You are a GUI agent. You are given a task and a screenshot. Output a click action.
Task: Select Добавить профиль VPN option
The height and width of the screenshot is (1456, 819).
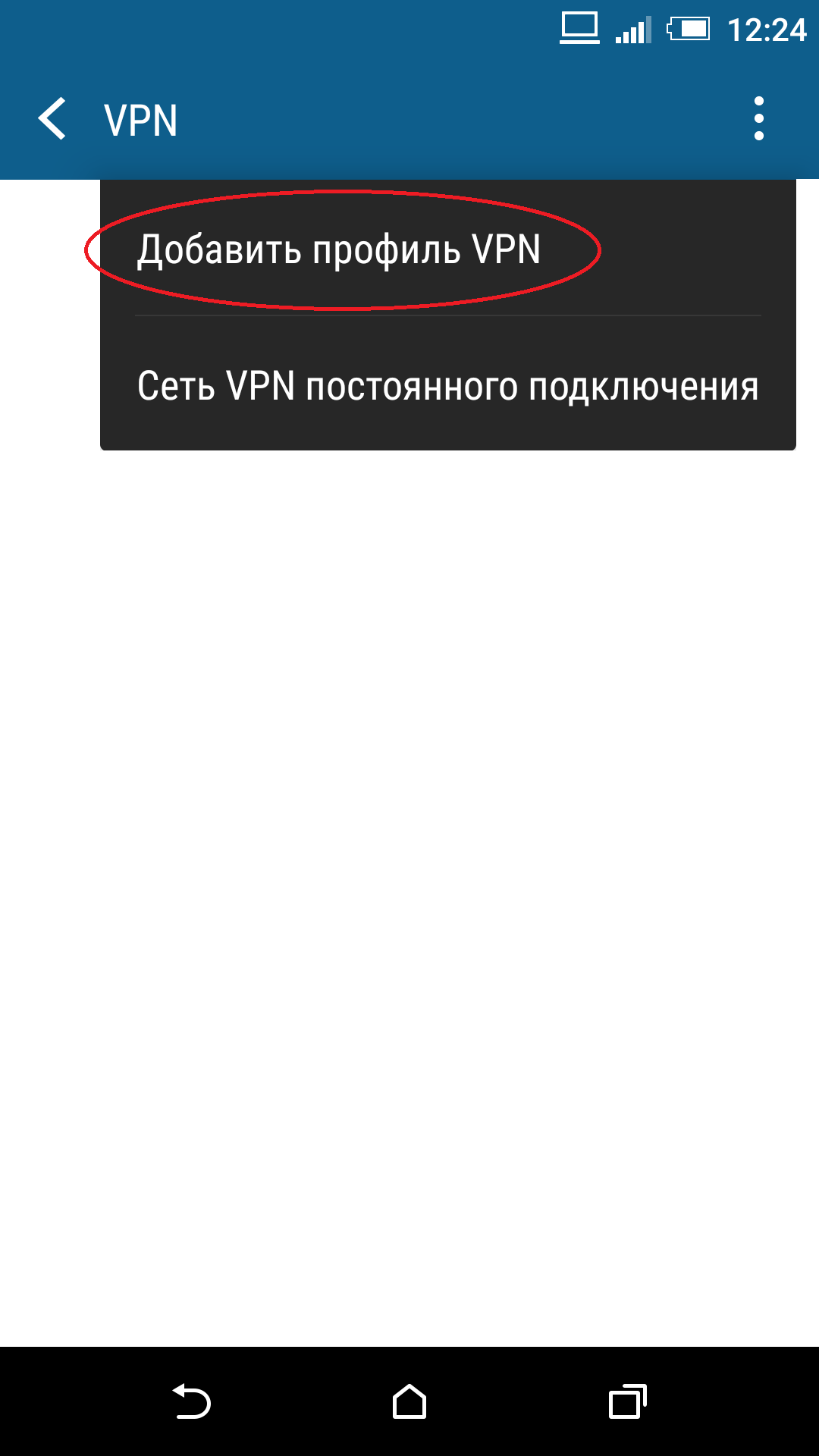pos(448,249)
